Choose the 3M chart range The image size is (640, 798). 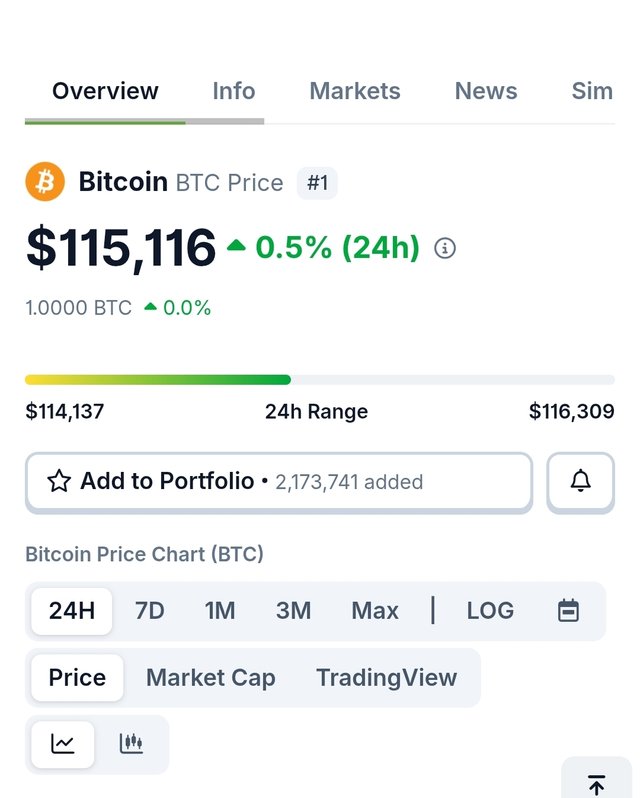click(x=293, y=610)
